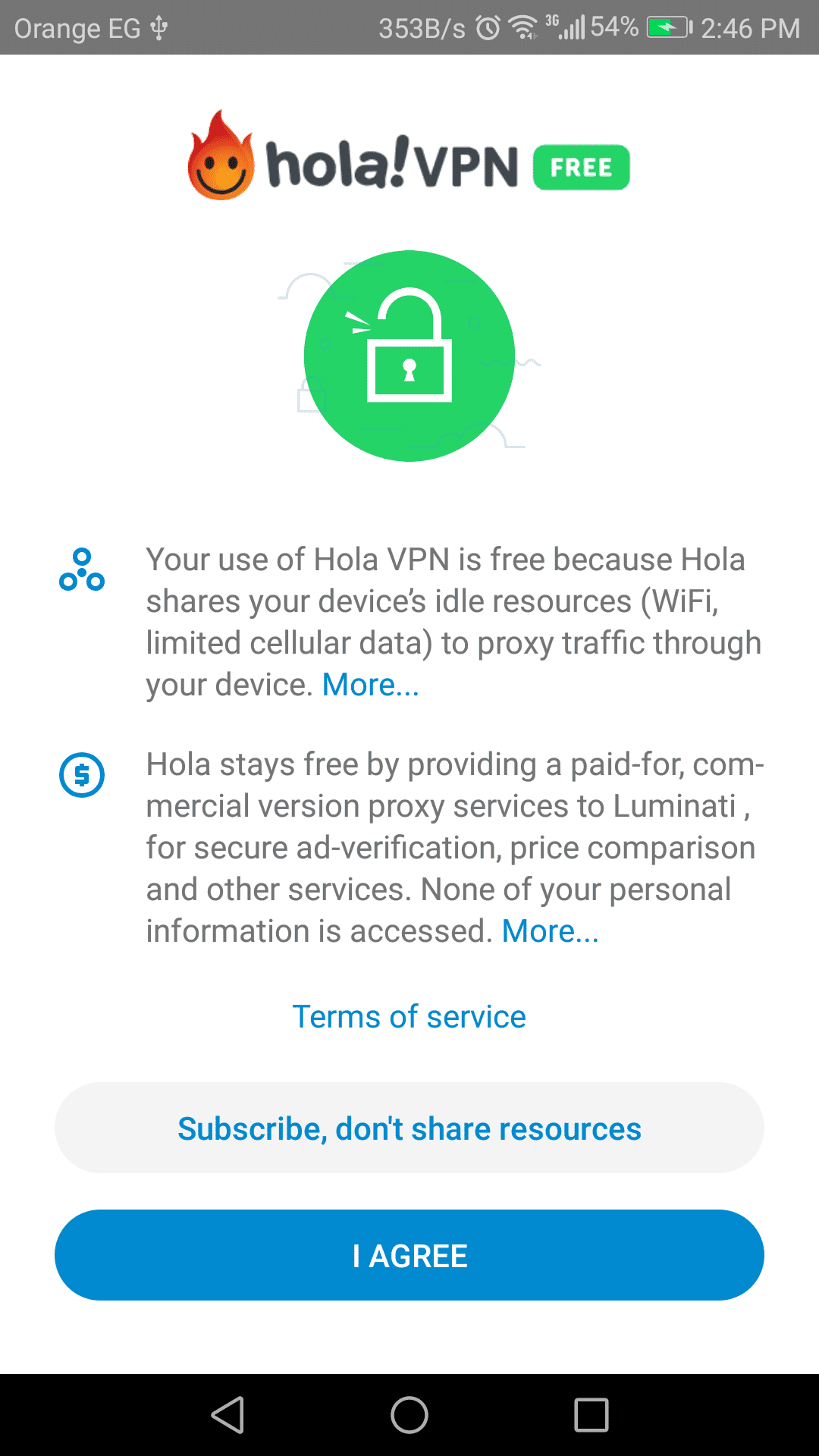Open the Terms of service link
Image resolution: width=819 pixels, height=1456 pixels.
(409, 1017)
